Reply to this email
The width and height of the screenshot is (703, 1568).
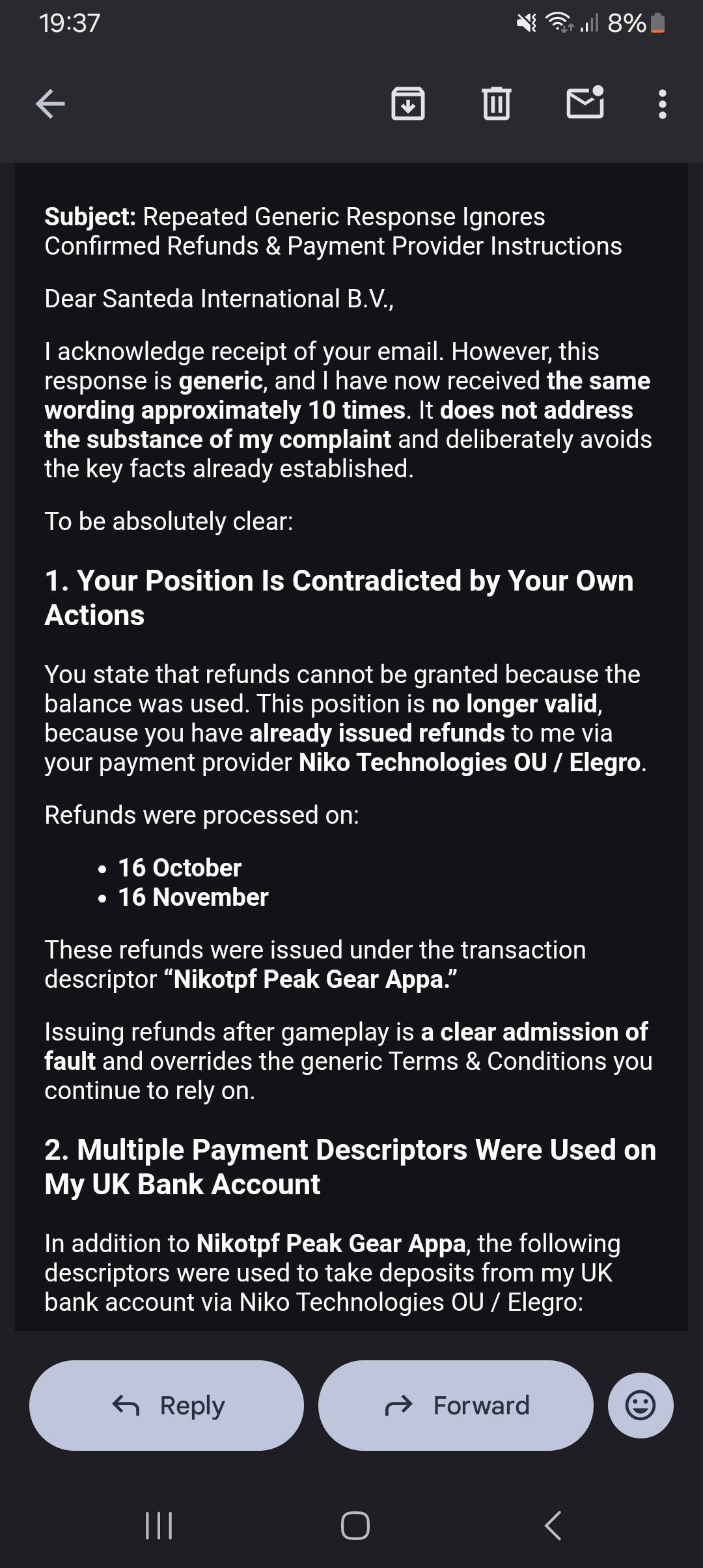click(167, 1405)
